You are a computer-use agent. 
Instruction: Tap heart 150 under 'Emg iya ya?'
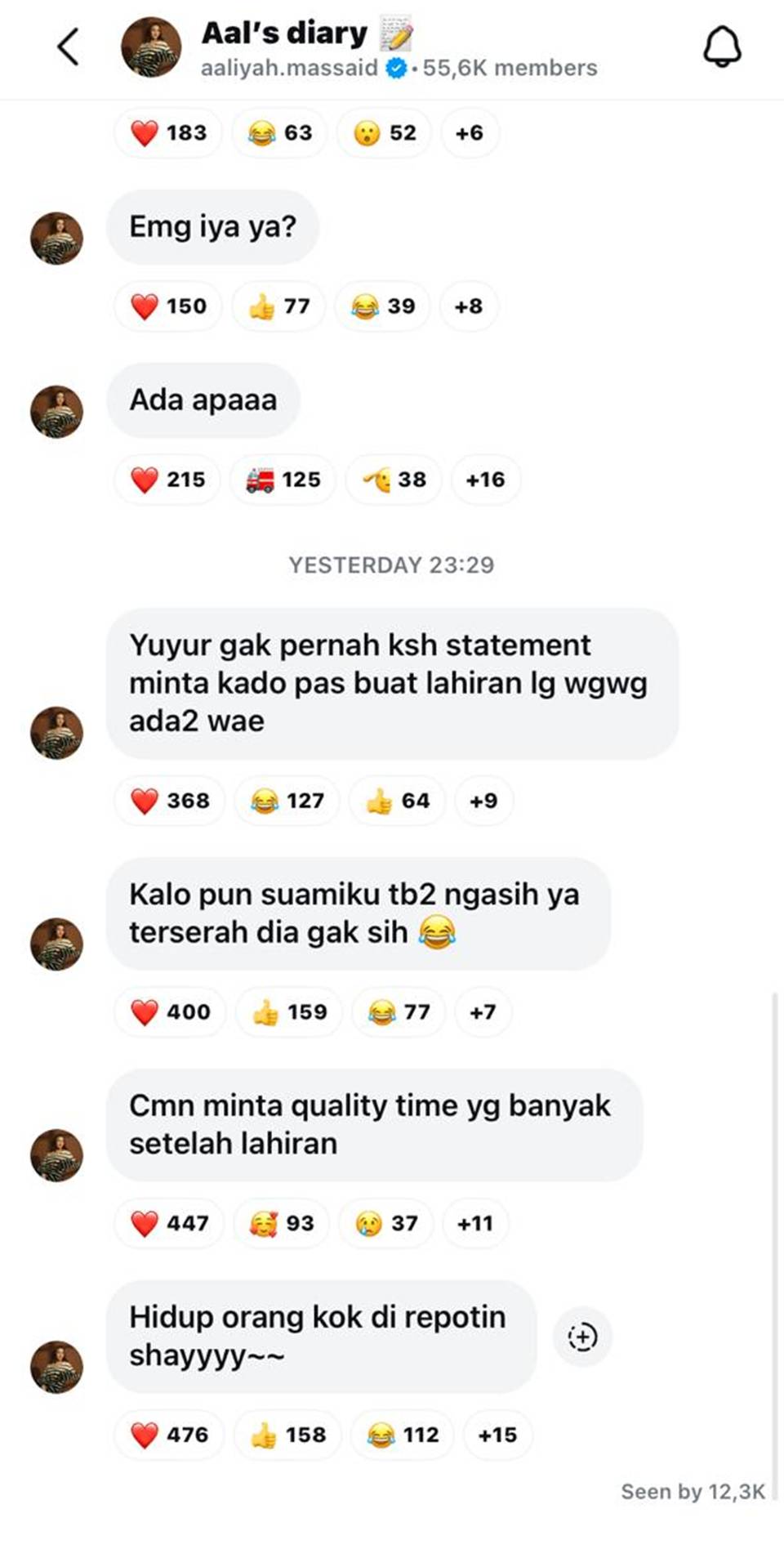169,306
